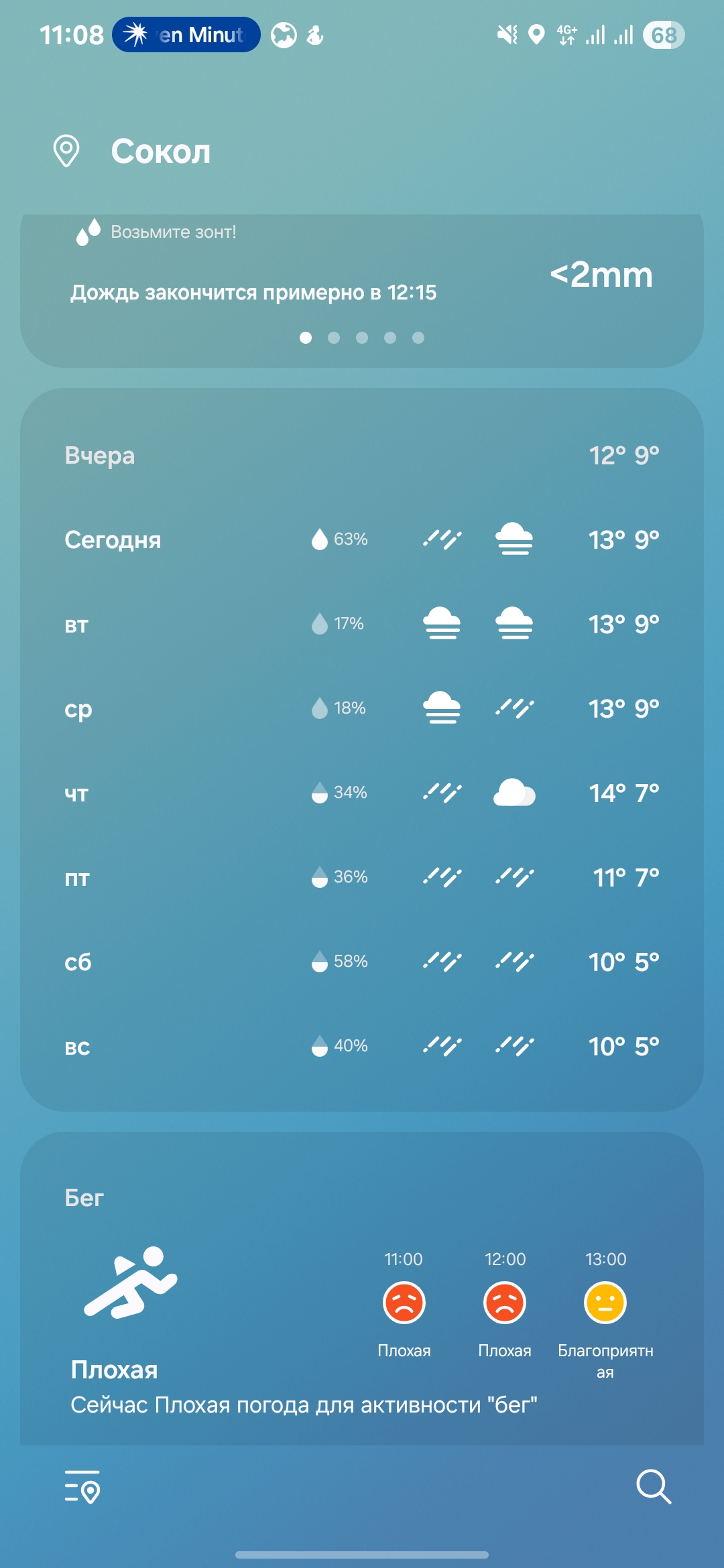
Task: Open today's forecast row Сегодня
Action: tap(362, 539)
